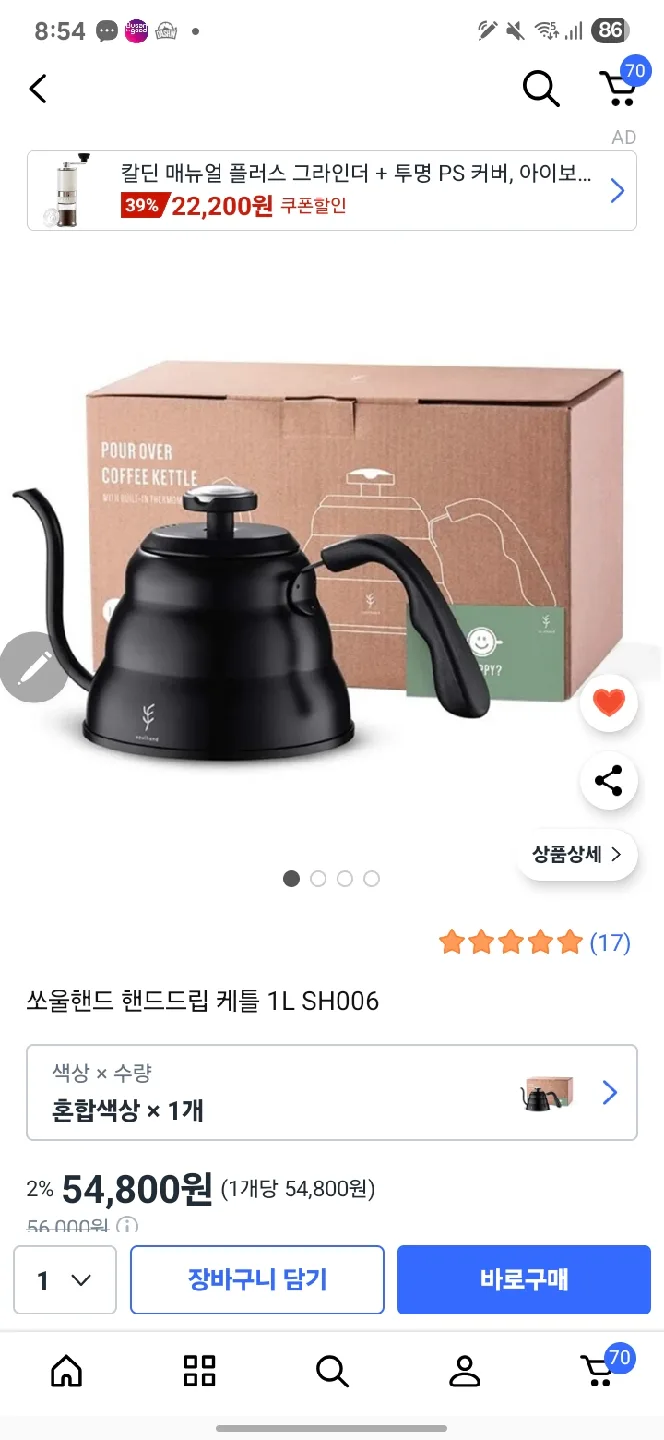This screenshot has height=1440, width=664.
Task: Tap the pencil edit floating button
Action: [x=34, y=667]
